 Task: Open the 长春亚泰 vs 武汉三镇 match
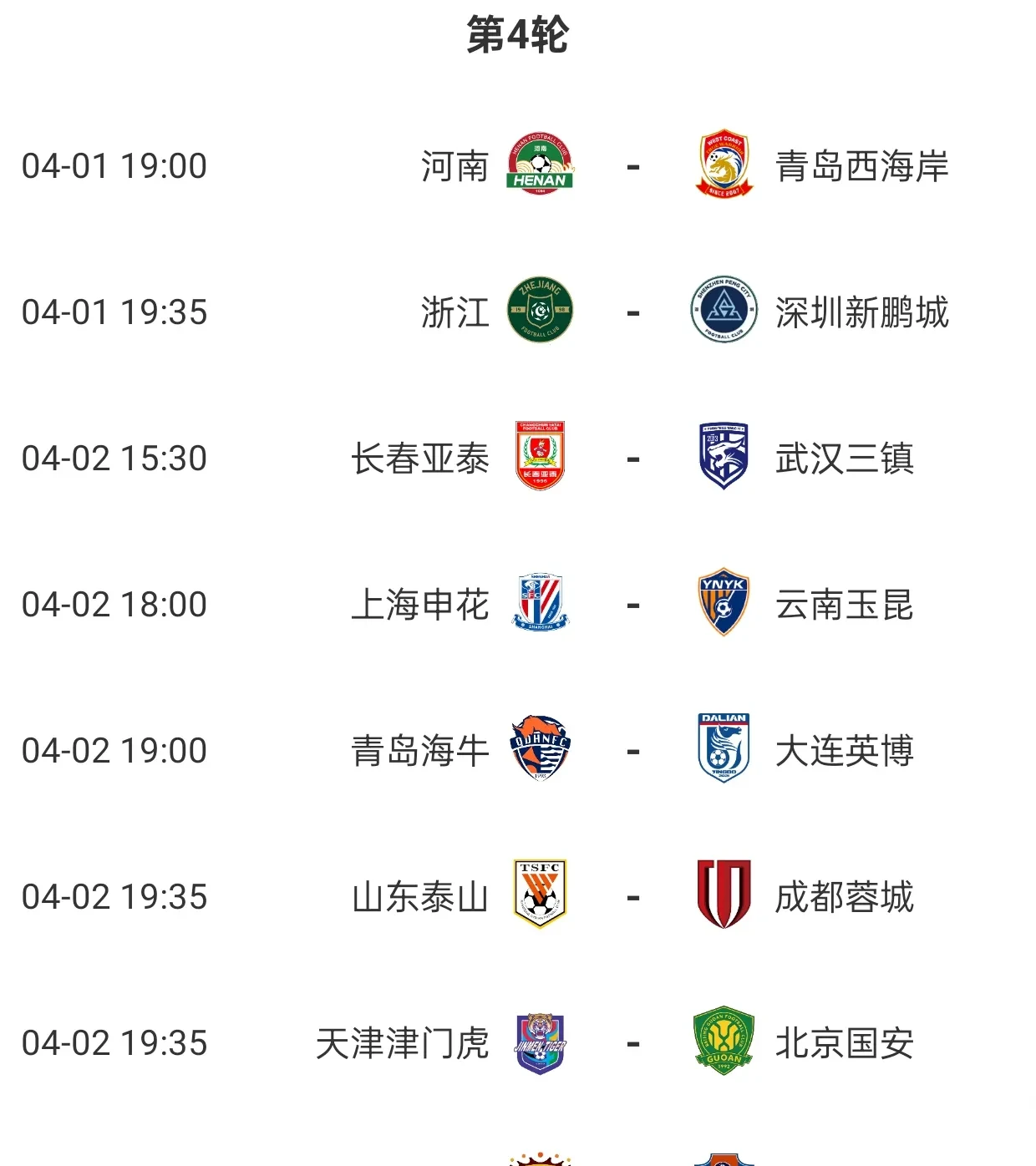click(632, 459)
